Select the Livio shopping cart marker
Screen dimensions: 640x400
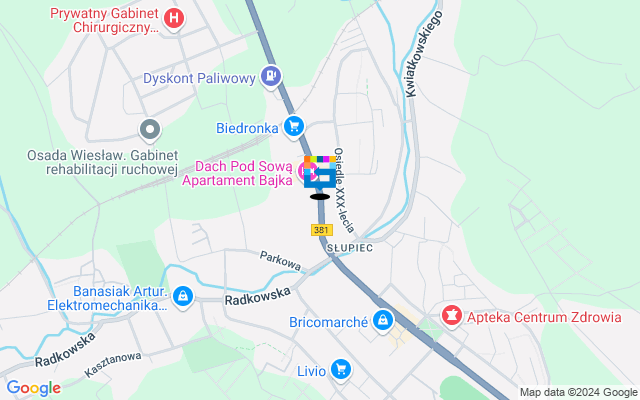342,369
